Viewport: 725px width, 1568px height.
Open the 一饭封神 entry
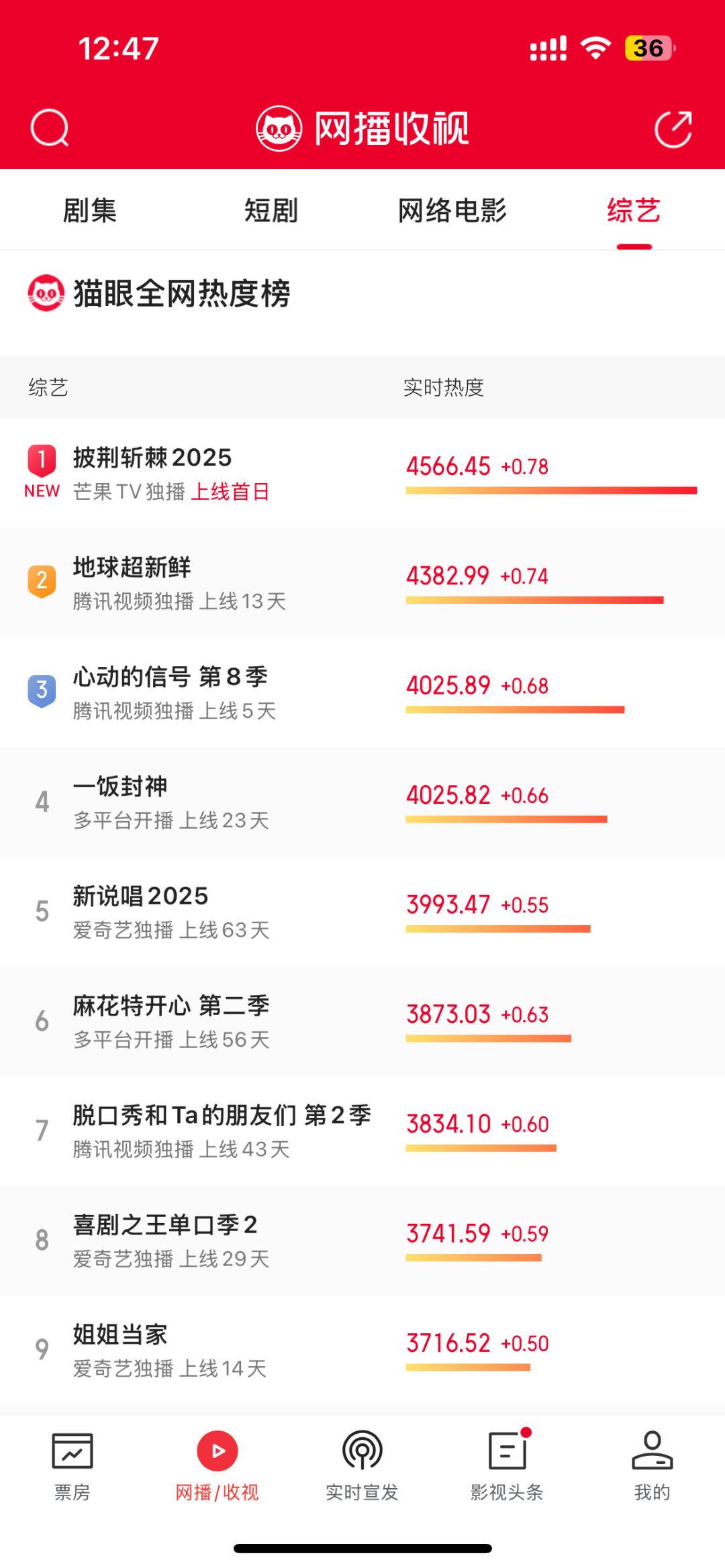point(120,786)
